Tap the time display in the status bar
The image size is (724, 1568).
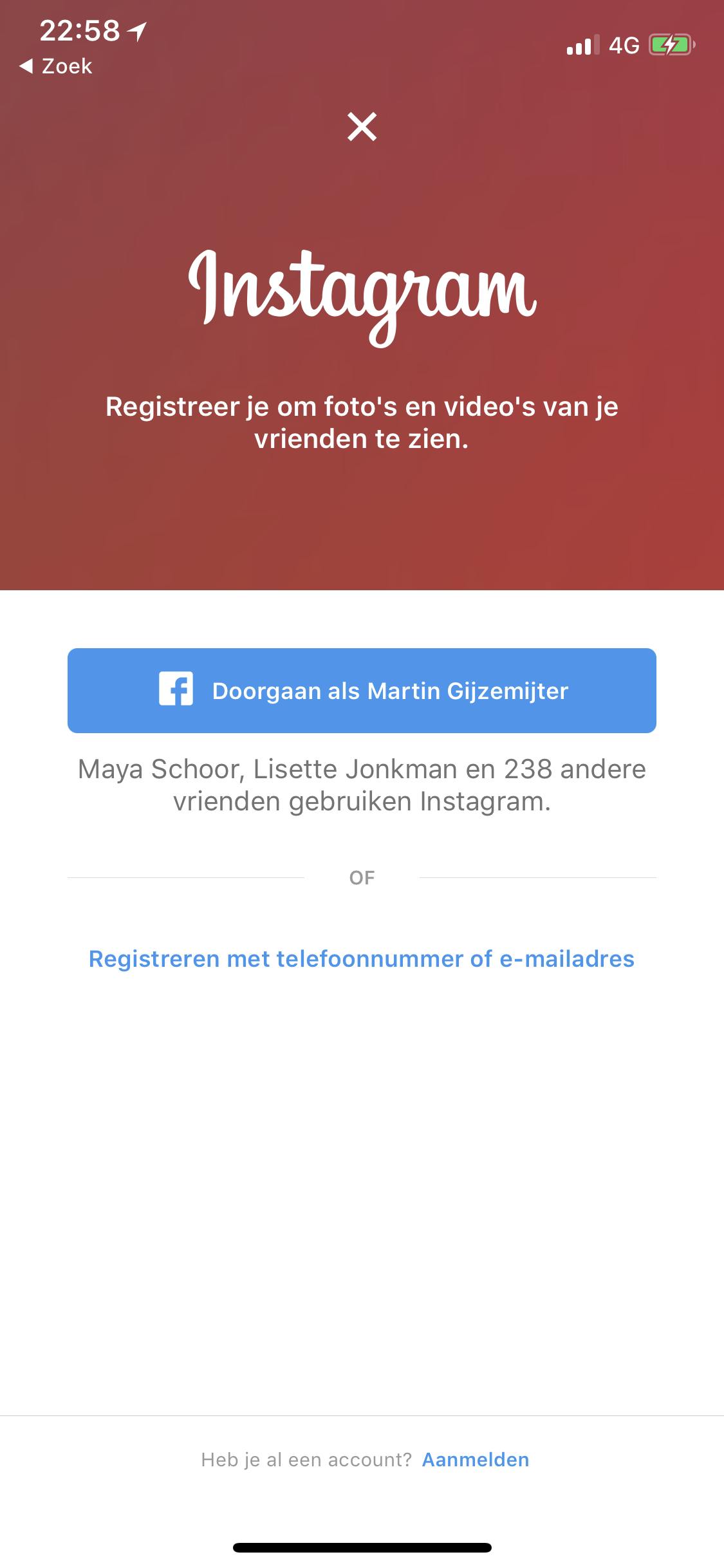(x=79, y=28)
